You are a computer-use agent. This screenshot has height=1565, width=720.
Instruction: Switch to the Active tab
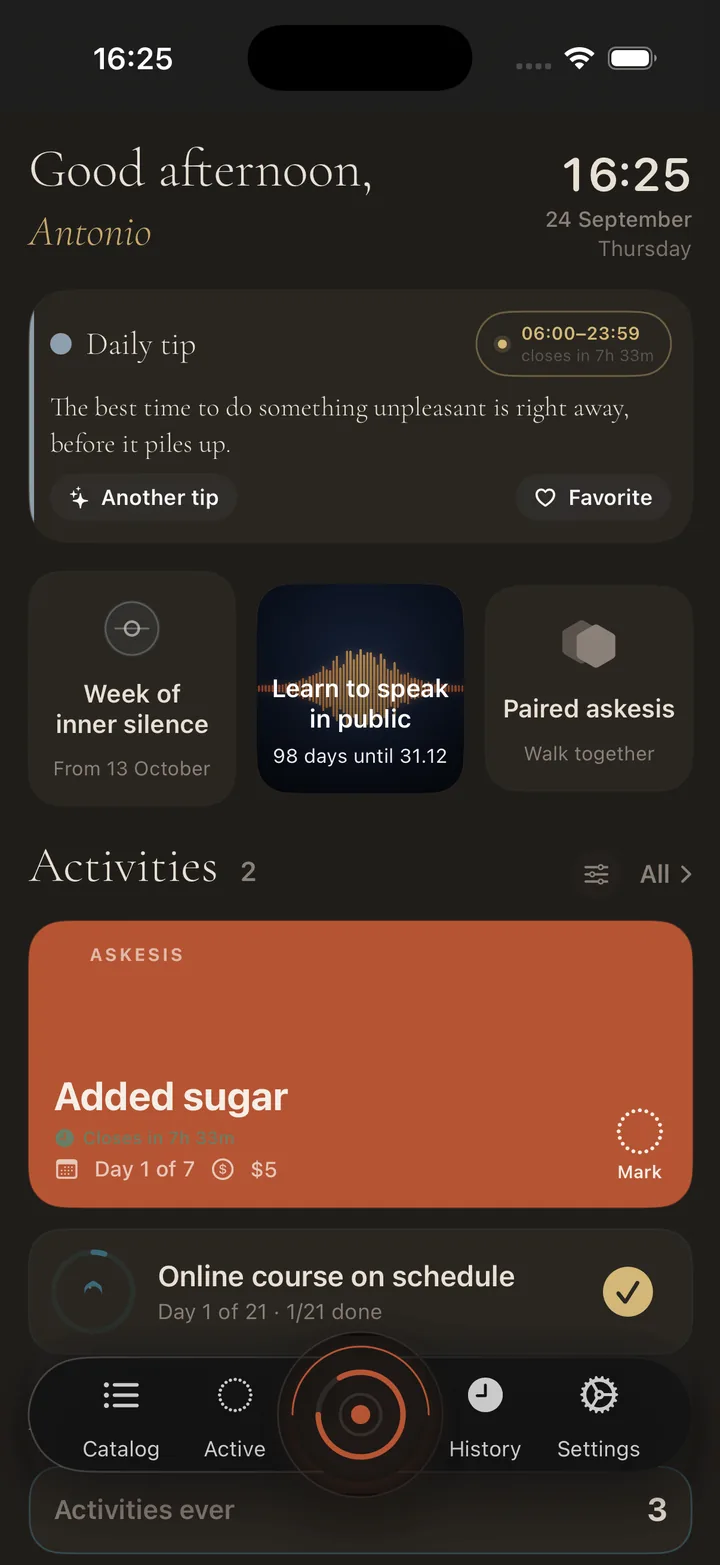tap(235, 1418)
